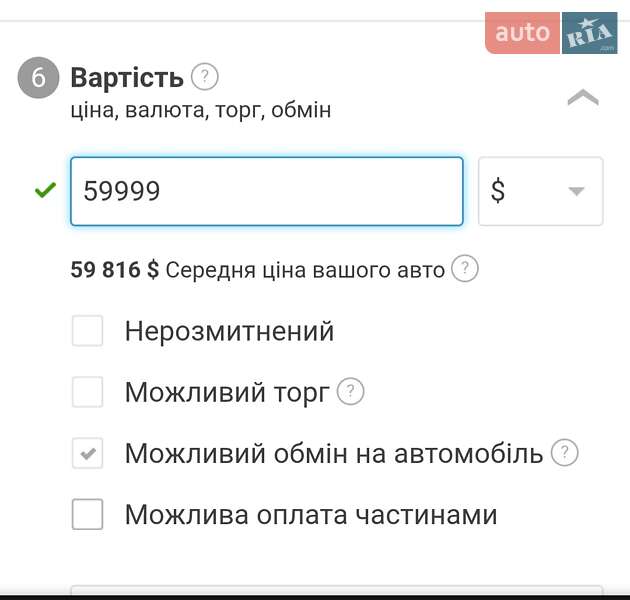630x600 pixels.
Task: Open help icon beside Можливий торг
Action: (x=350, y=392)
